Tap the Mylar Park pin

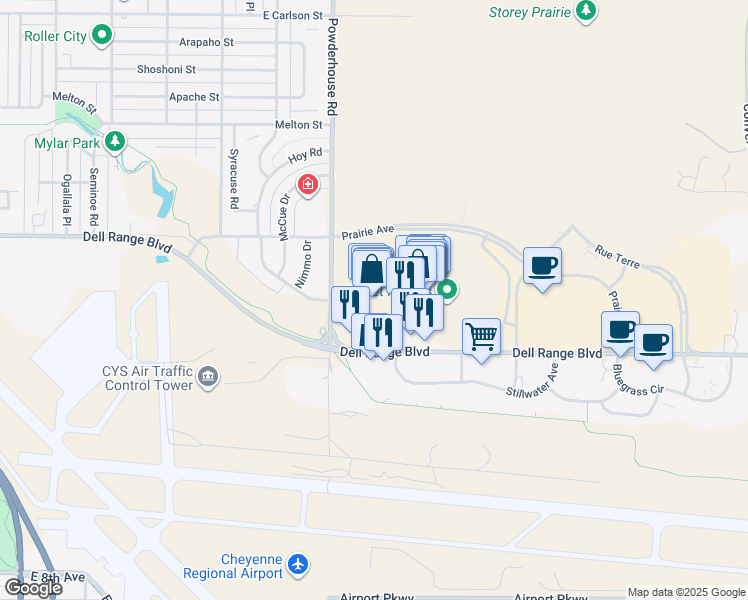[x=115, y=142]
